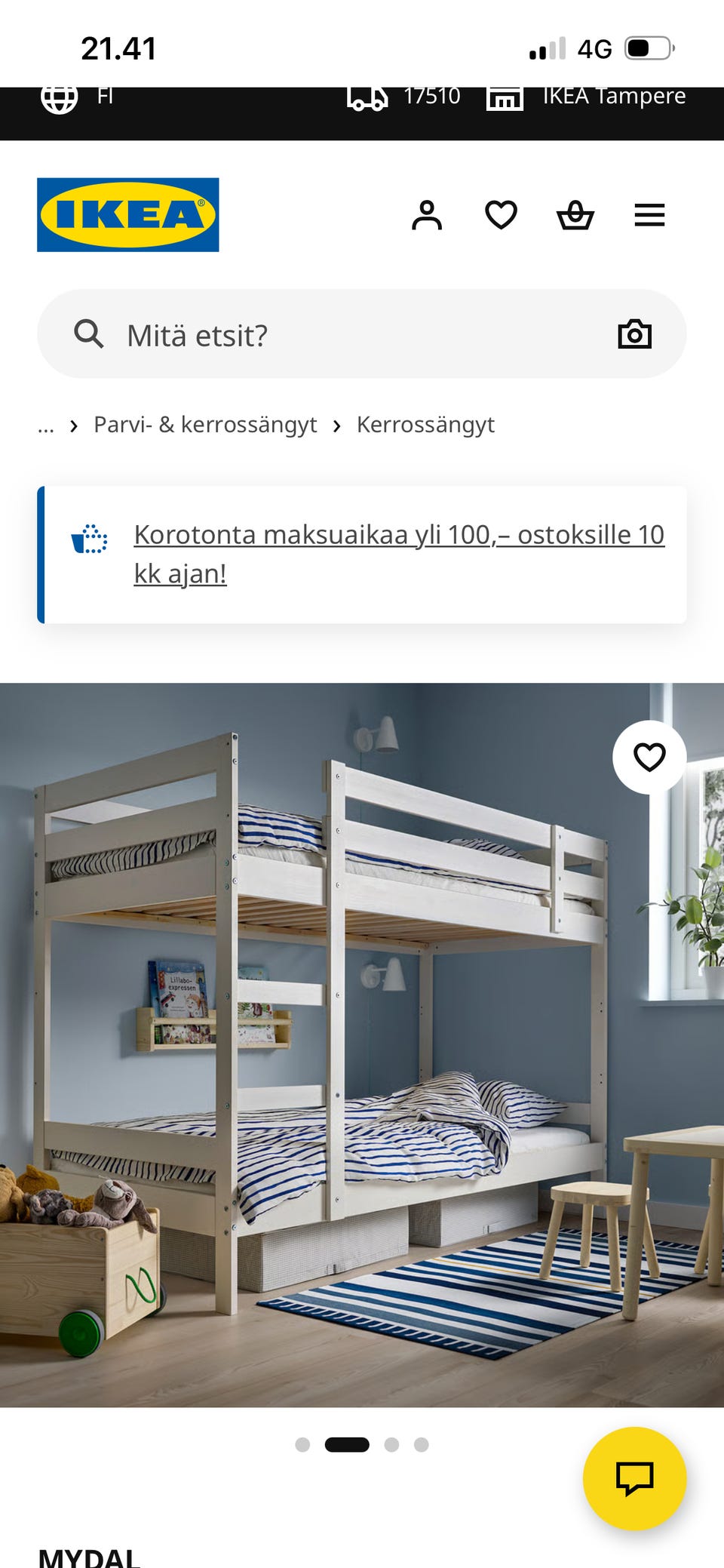
Task: Expand the Parvi- & kerrossängyt breadcrumb chevron
Action: [x=337, y=425]
